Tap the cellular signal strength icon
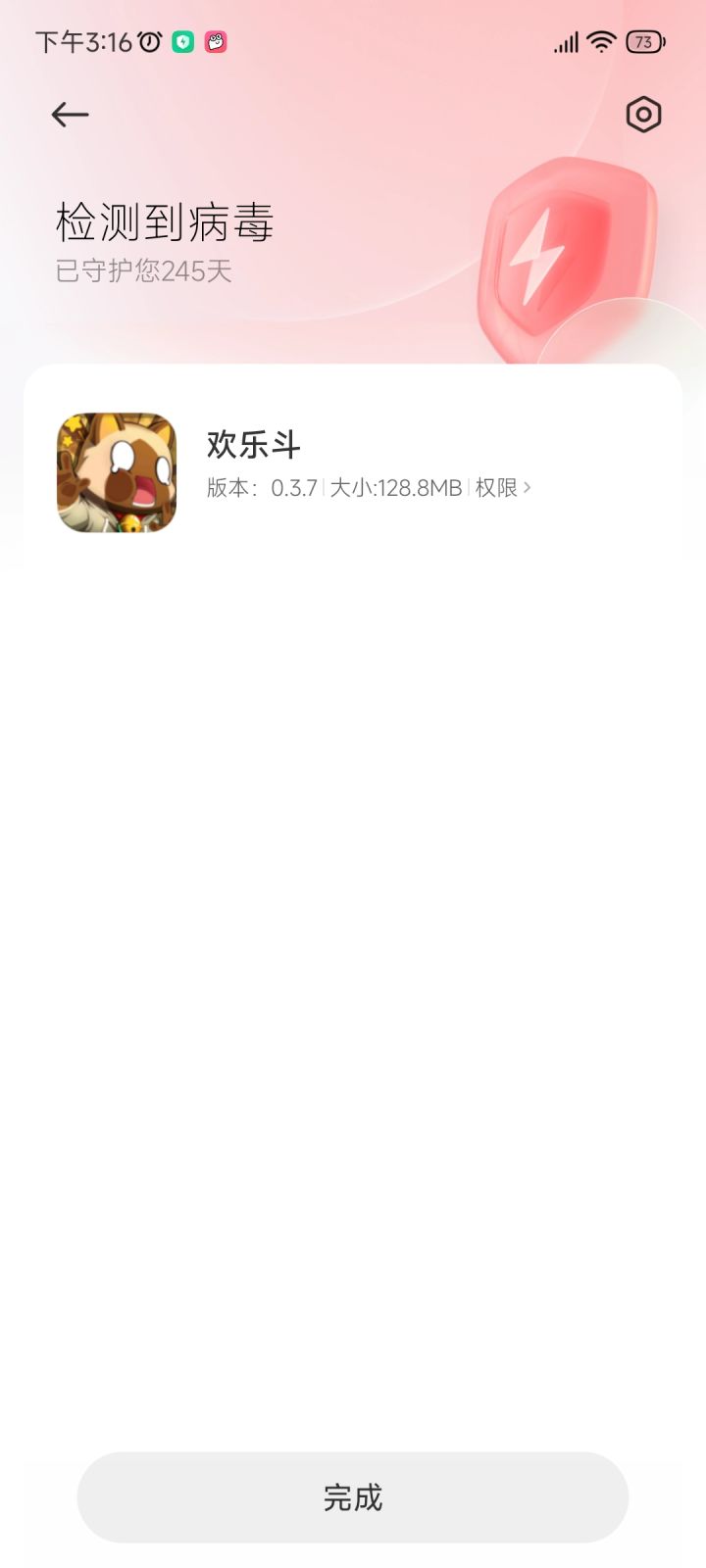Screen dimensions: 706x1568 click(x=565, y=41)
